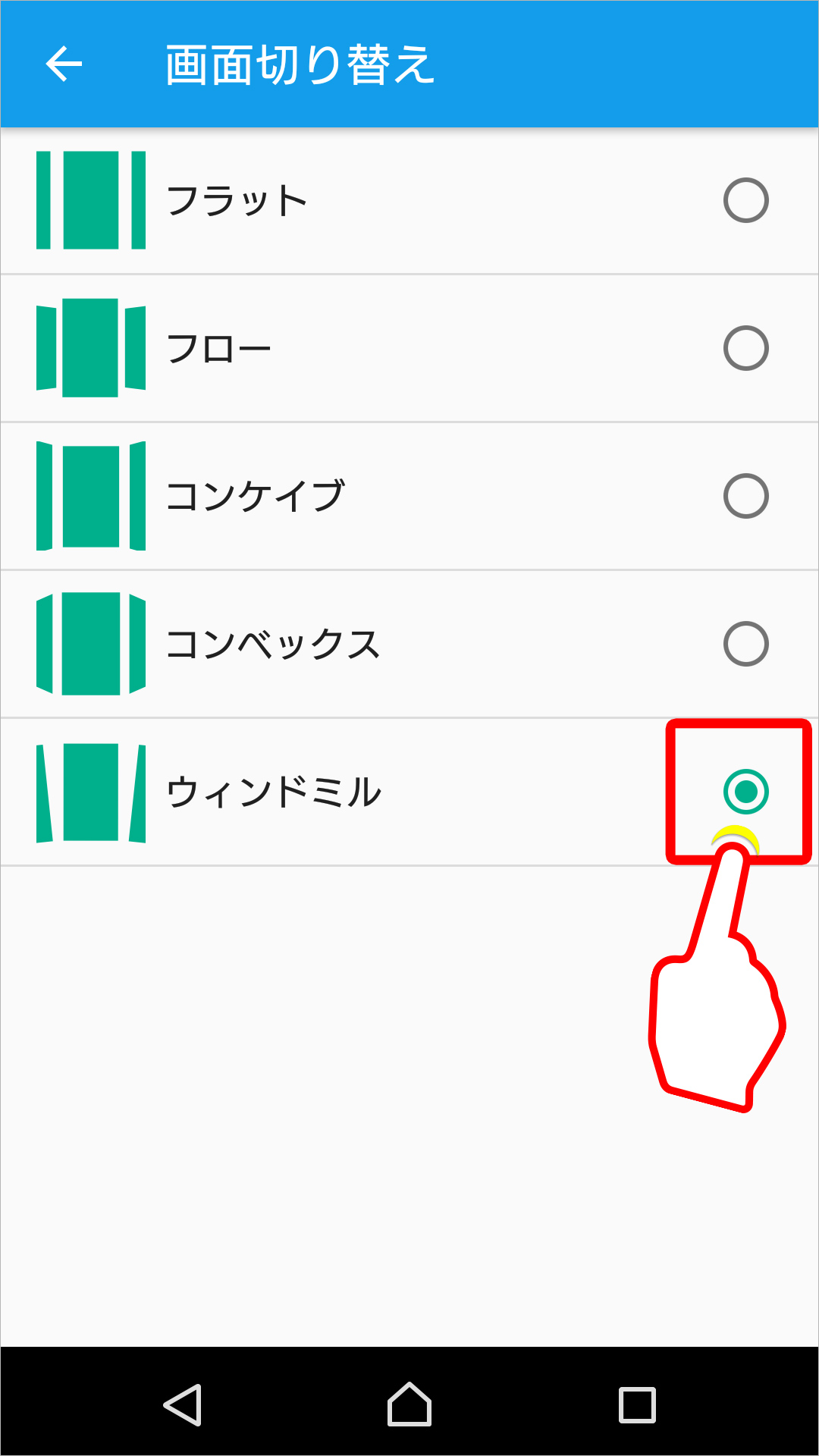Viewport: 819px width, 1456px height.
Task: Click the ウィンドミル transition preview icon
Action: click(x=91, y=792)
